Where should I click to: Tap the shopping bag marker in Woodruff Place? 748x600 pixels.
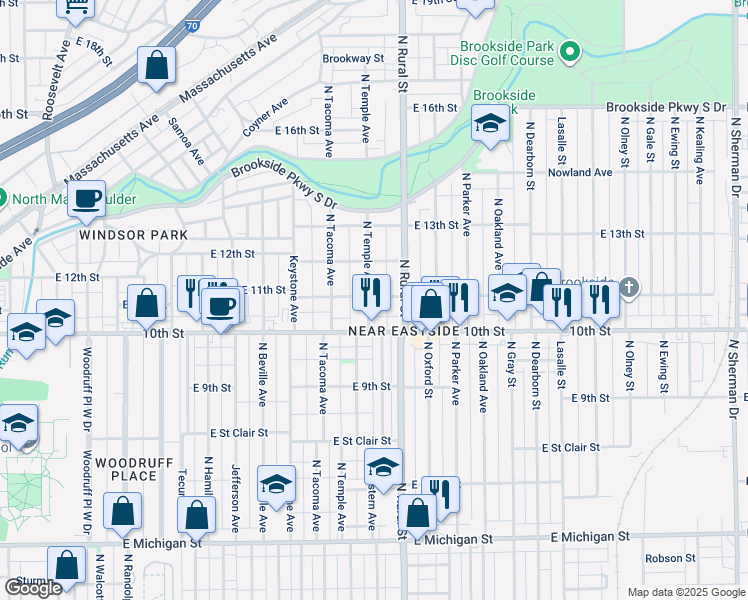tap(123, 512)
